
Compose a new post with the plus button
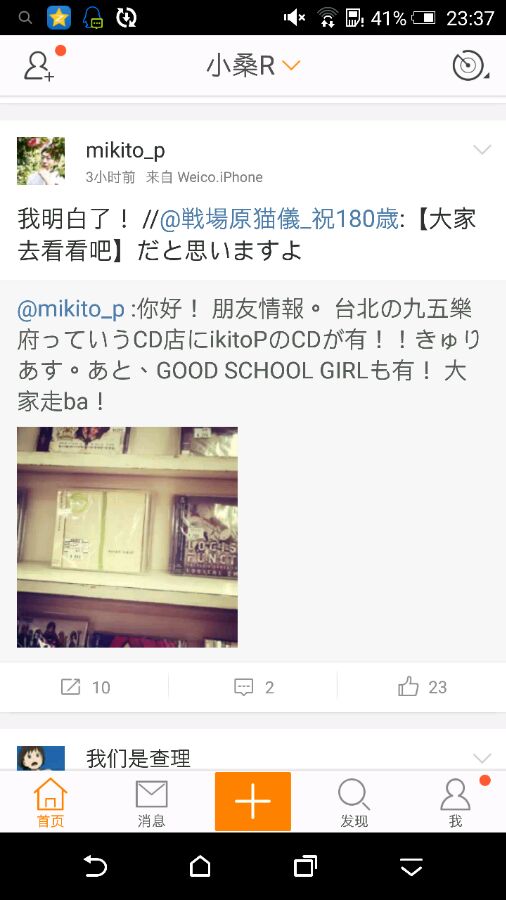click(x=253, y=801)
